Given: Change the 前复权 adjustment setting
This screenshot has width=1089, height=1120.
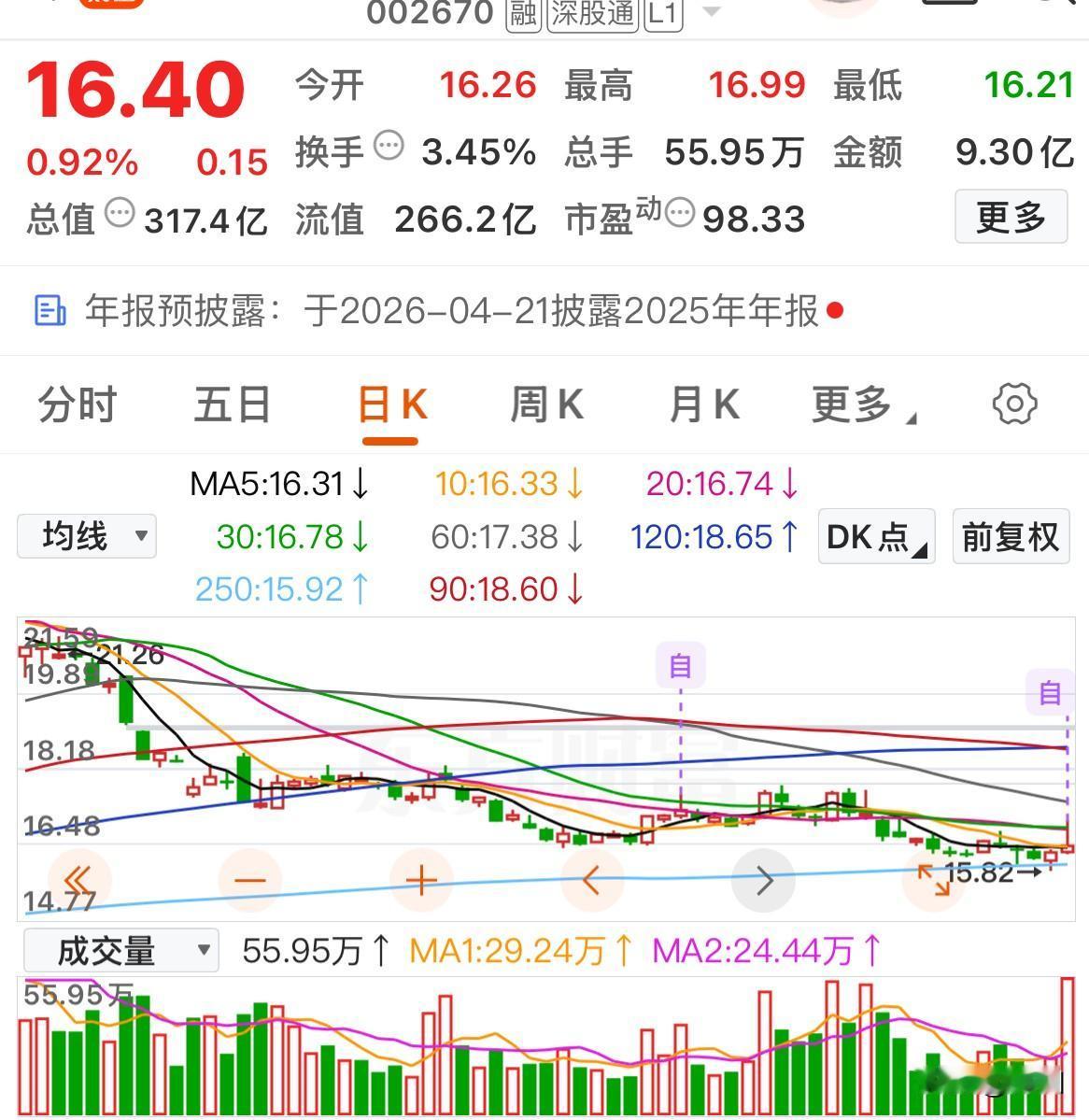Looking at the screenshot, I should [1010, 537].
